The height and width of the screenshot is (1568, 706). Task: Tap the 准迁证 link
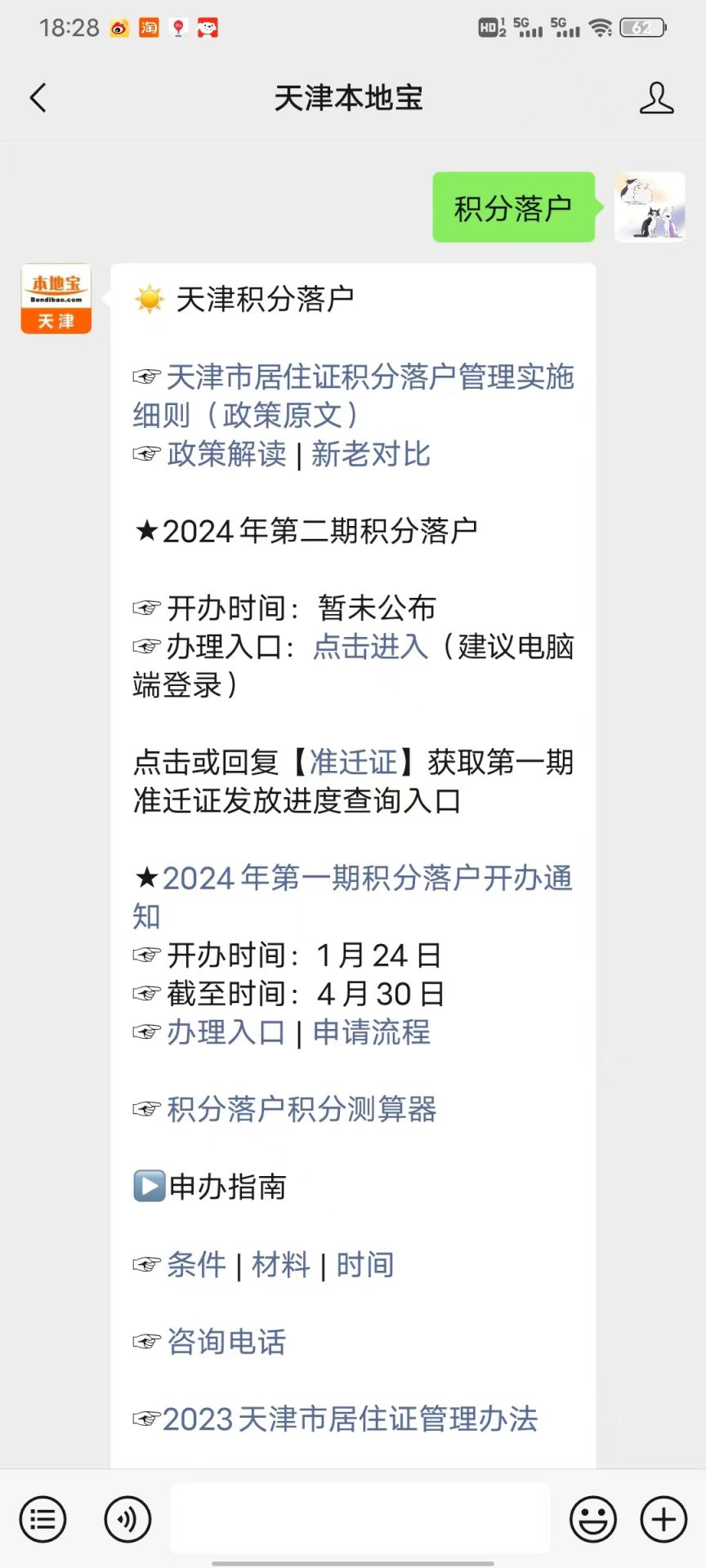coord(353,763)
